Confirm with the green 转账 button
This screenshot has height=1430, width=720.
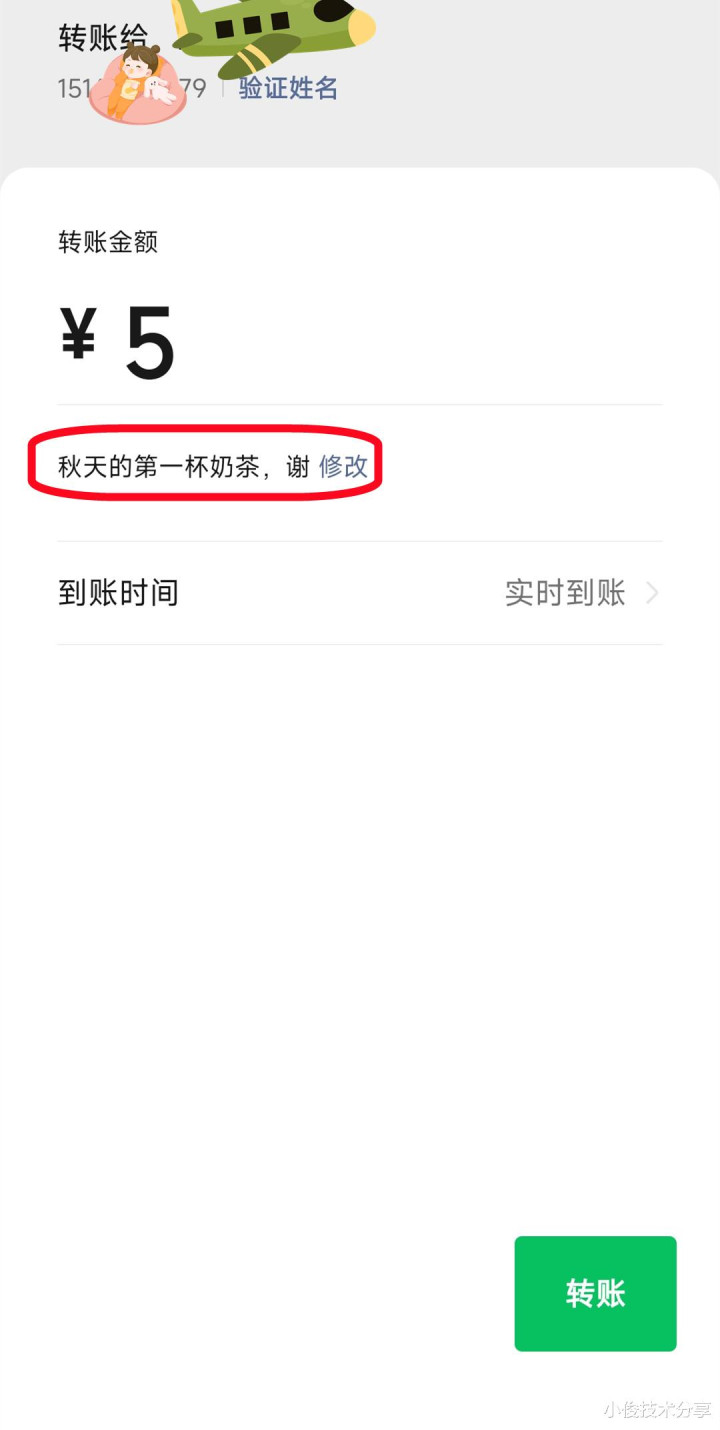point(595,1293)
